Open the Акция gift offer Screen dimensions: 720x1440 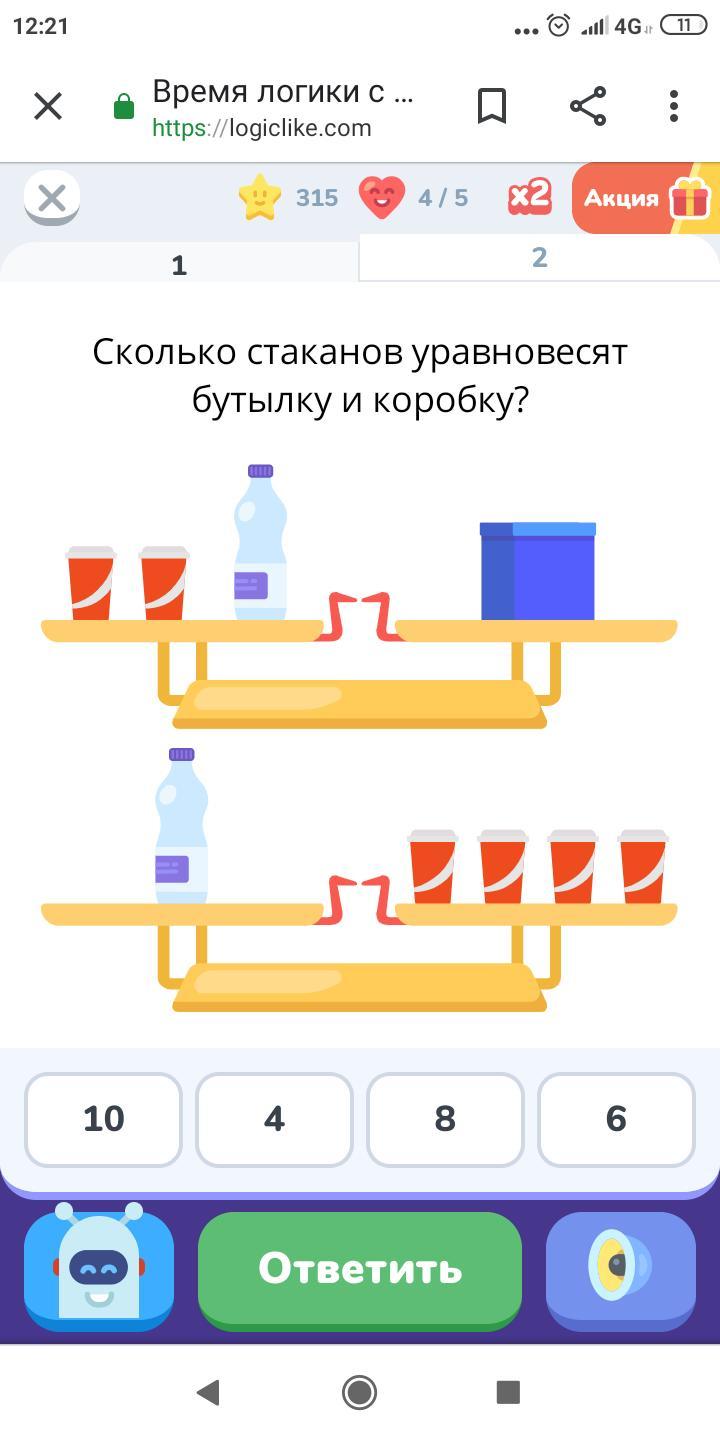tap(645, 198)
